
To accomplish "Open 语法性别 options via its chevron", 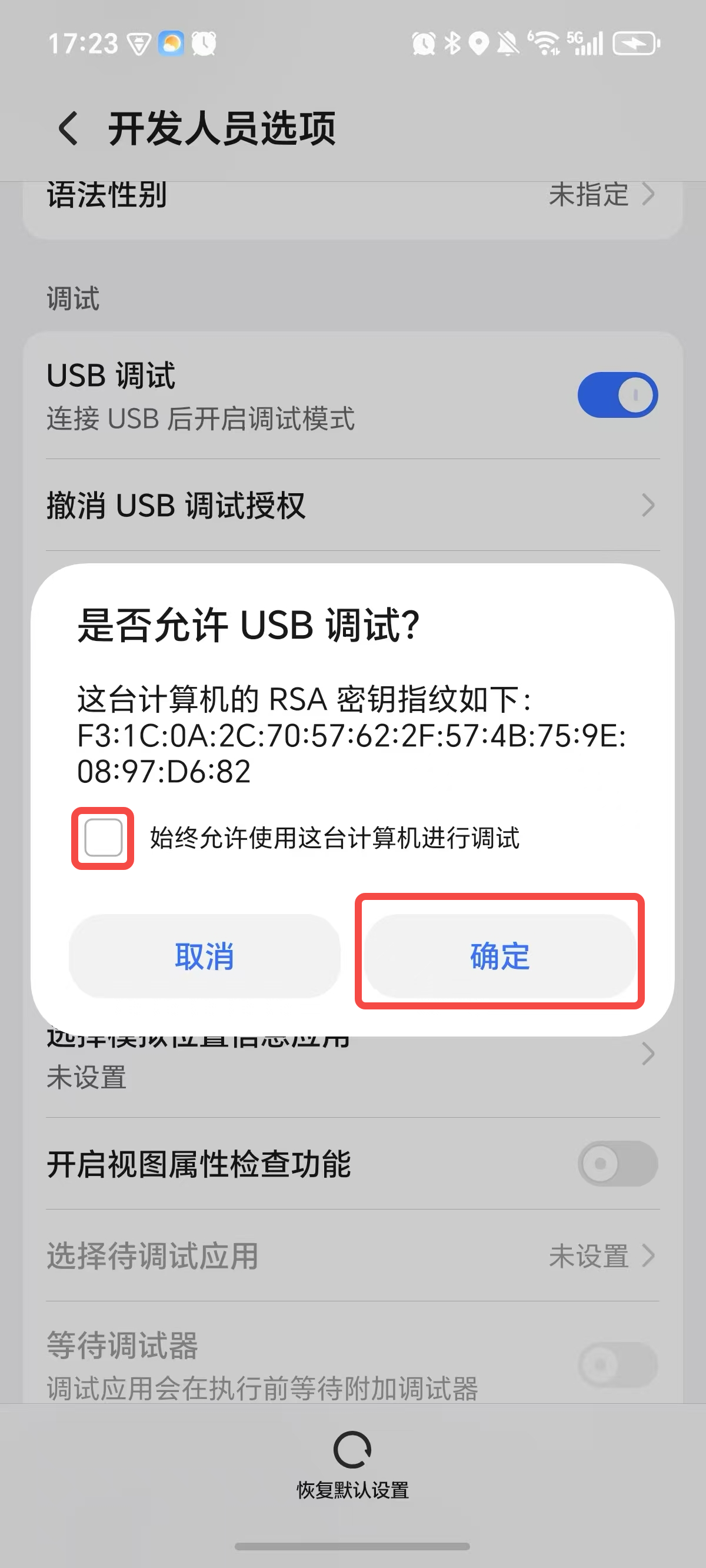I will point(650,195).
